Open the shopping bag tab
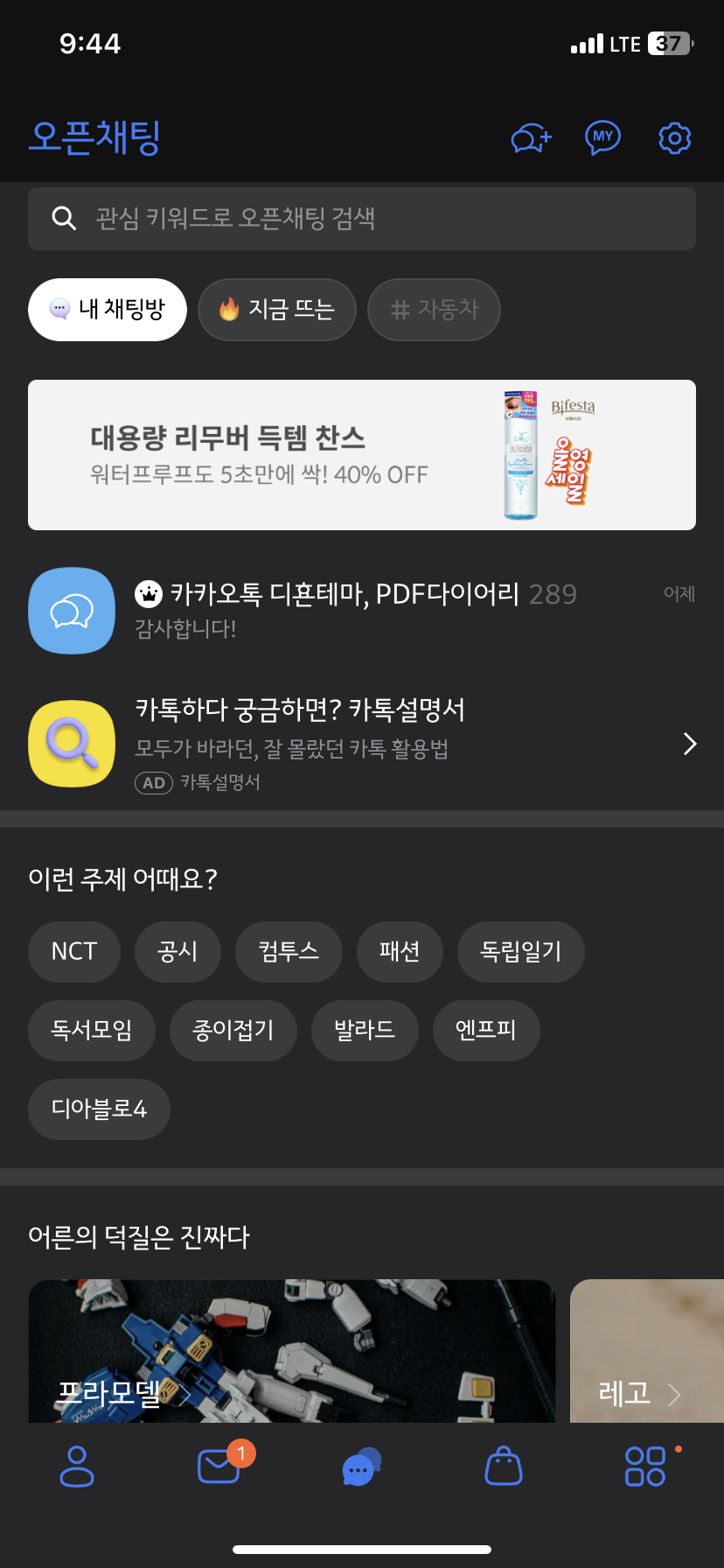Screen dimensions: 724x1568 [x=504, y=1466]
